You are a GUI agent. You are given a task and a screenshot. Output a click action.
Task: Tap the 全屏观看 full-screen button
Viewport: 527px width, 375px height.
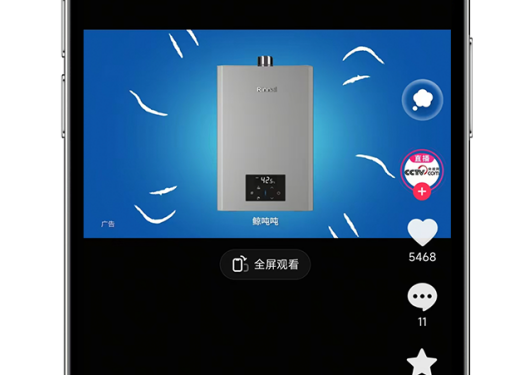(265, 264)
